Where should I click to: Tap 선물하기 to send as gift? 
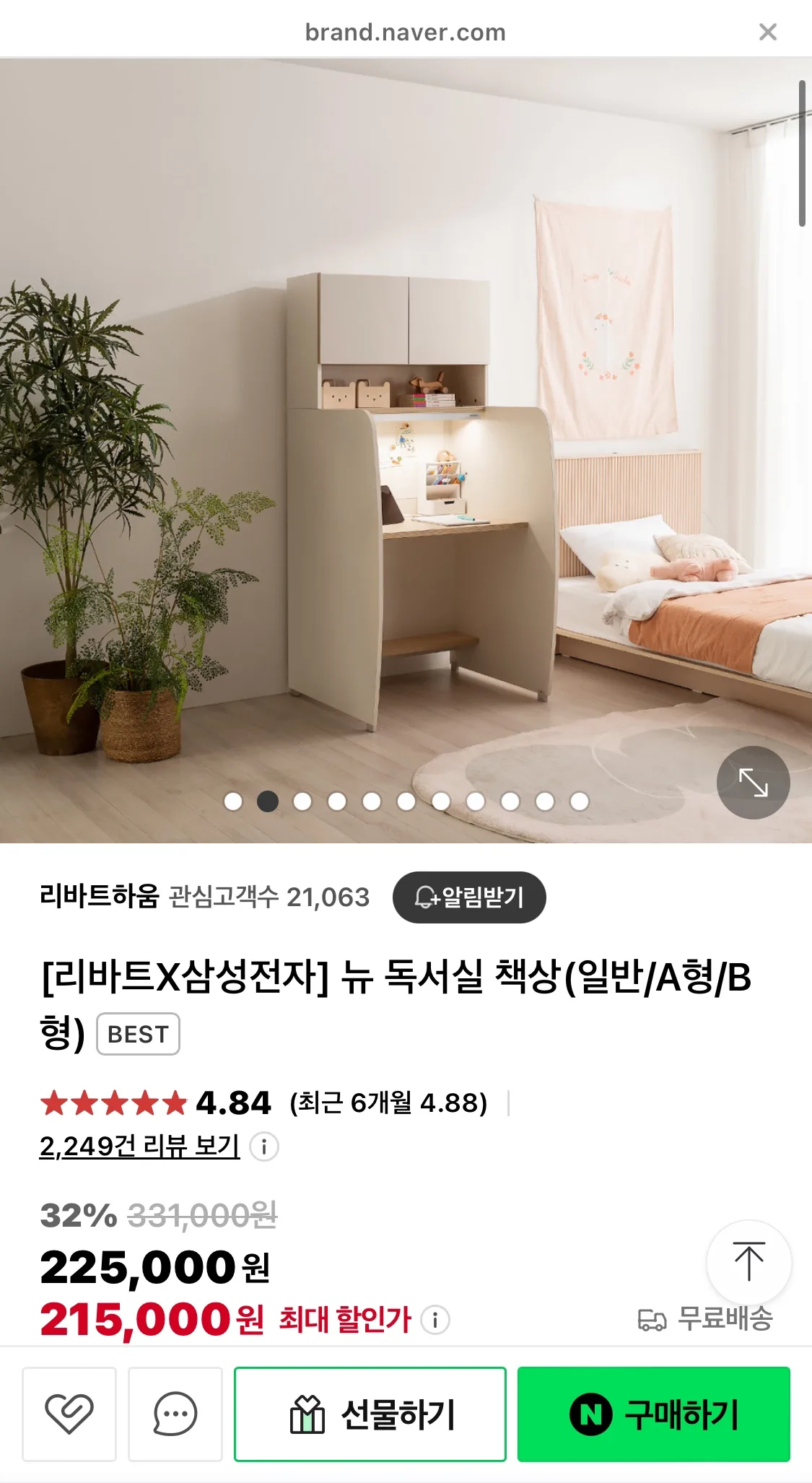click(370, 1414)
